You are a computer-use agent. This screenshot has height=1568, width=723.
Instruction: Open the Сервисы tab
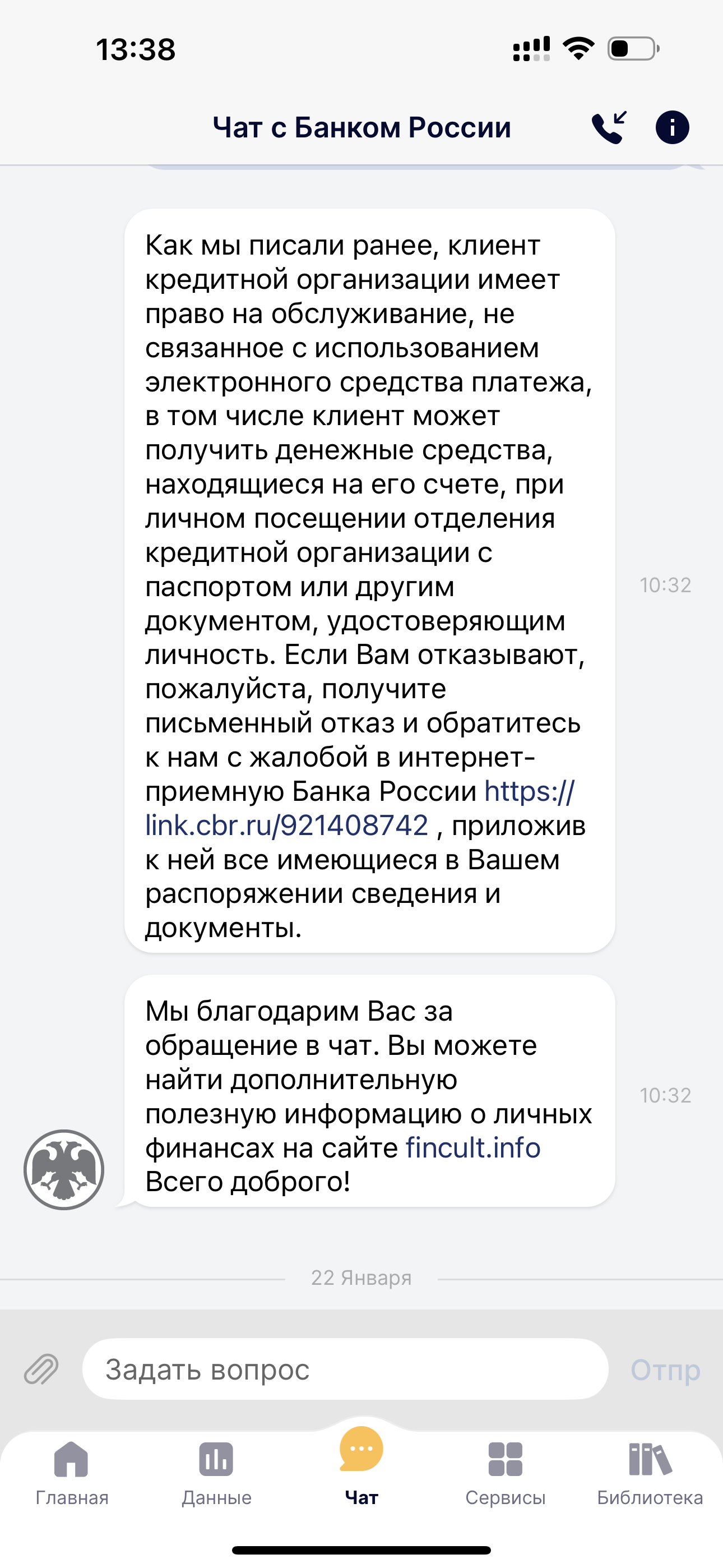[x=505, y=1472]
